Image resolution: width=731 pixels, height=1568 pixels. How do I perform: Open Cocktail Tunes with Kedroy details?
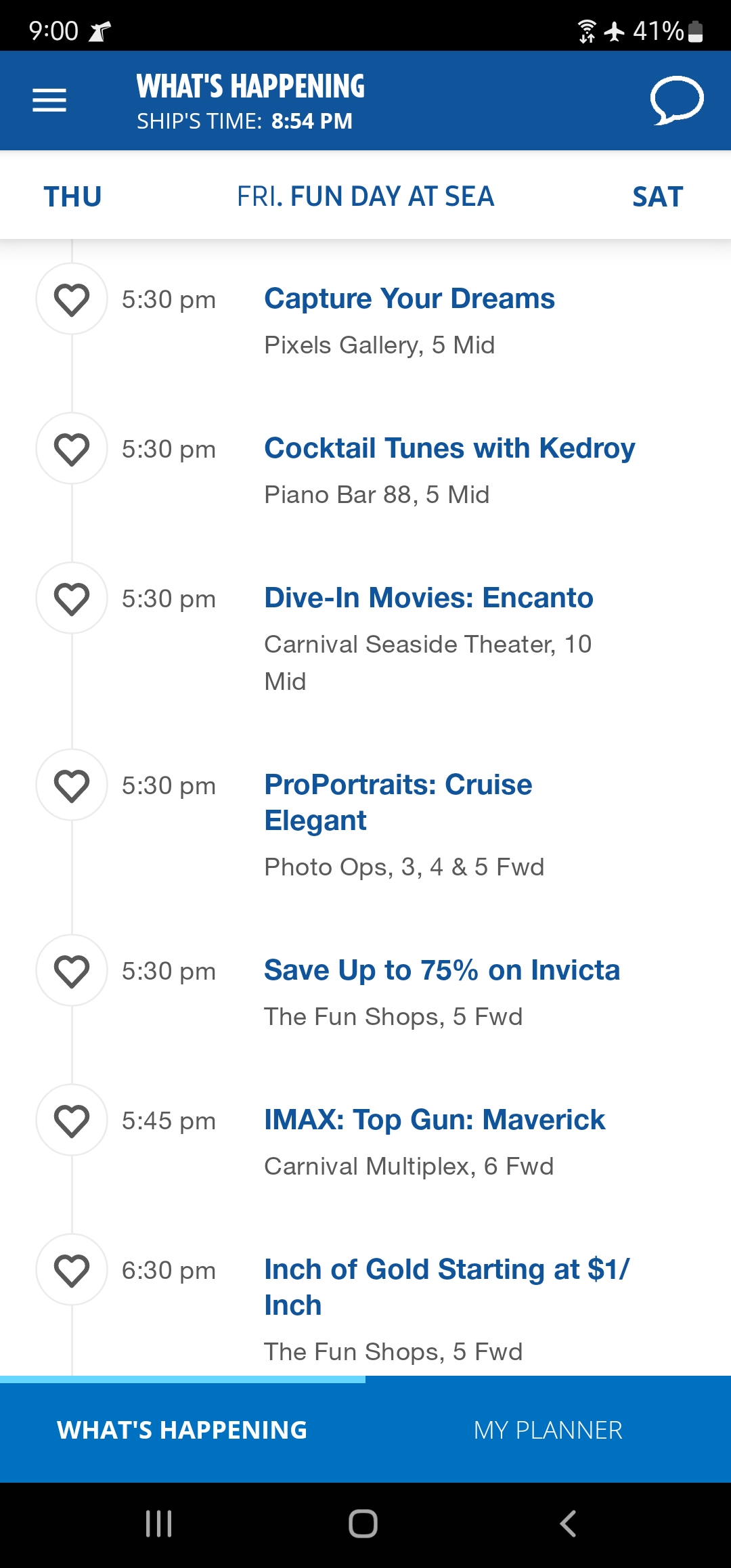click(449, 448)
